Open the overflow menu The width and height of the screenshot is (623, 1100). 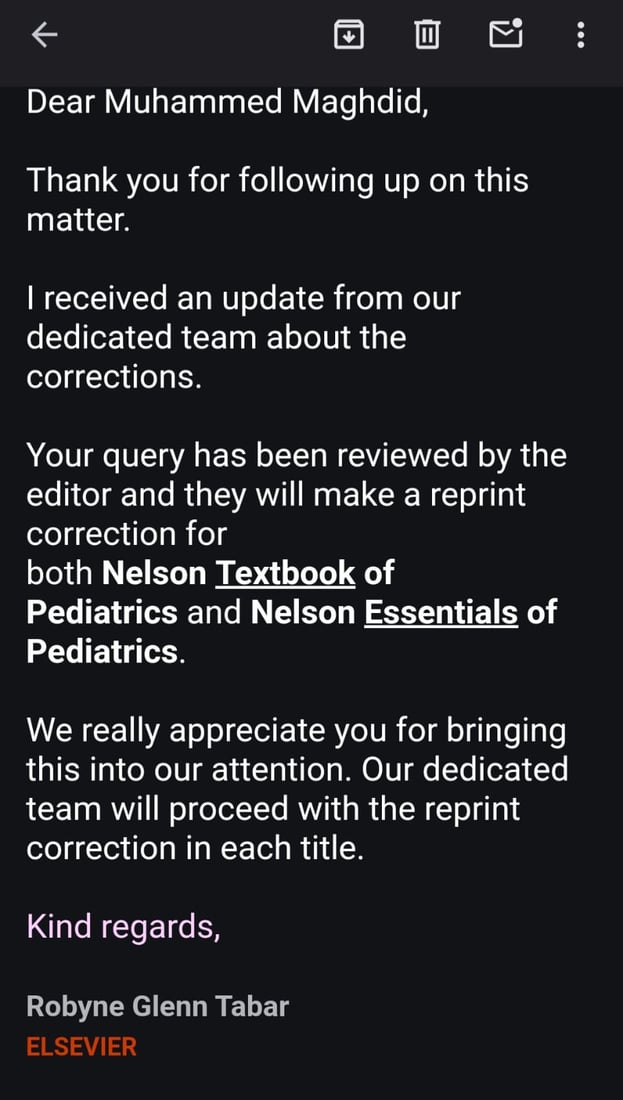[x=581, y=36]
